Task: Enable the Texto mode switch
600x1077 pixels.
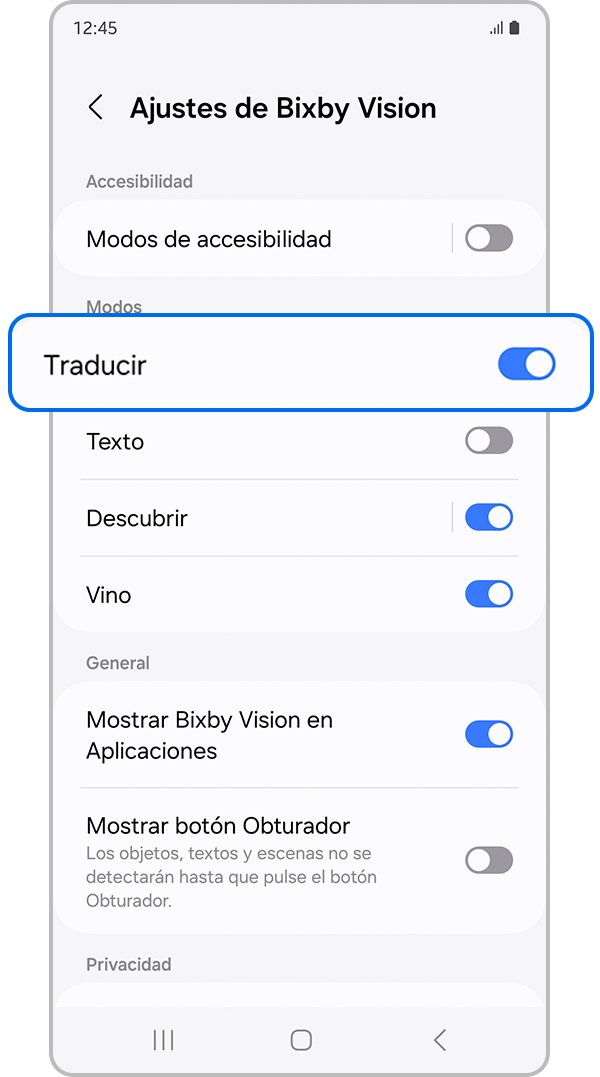Action: point(489,441)
